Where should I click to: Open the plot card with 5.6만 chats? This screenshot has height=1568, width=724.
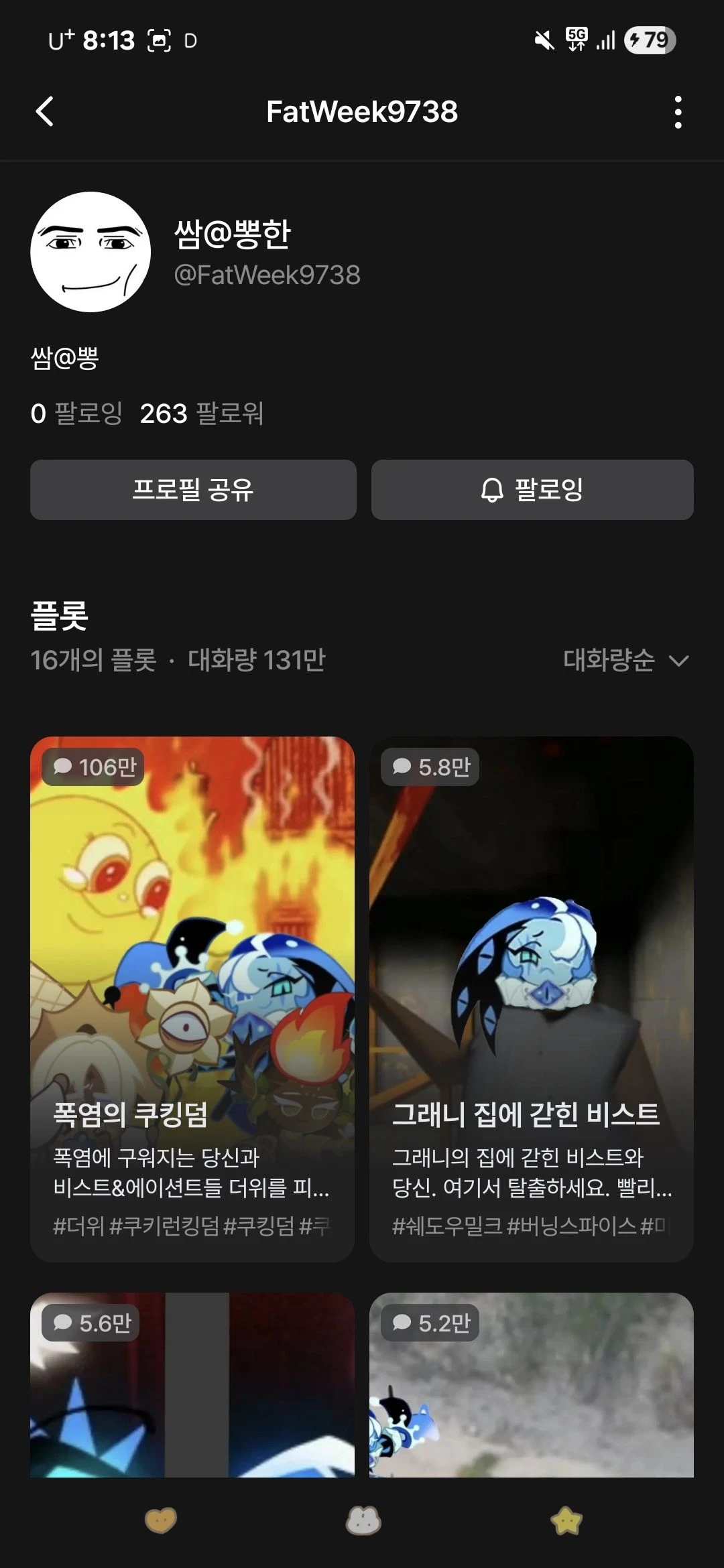192,1387
